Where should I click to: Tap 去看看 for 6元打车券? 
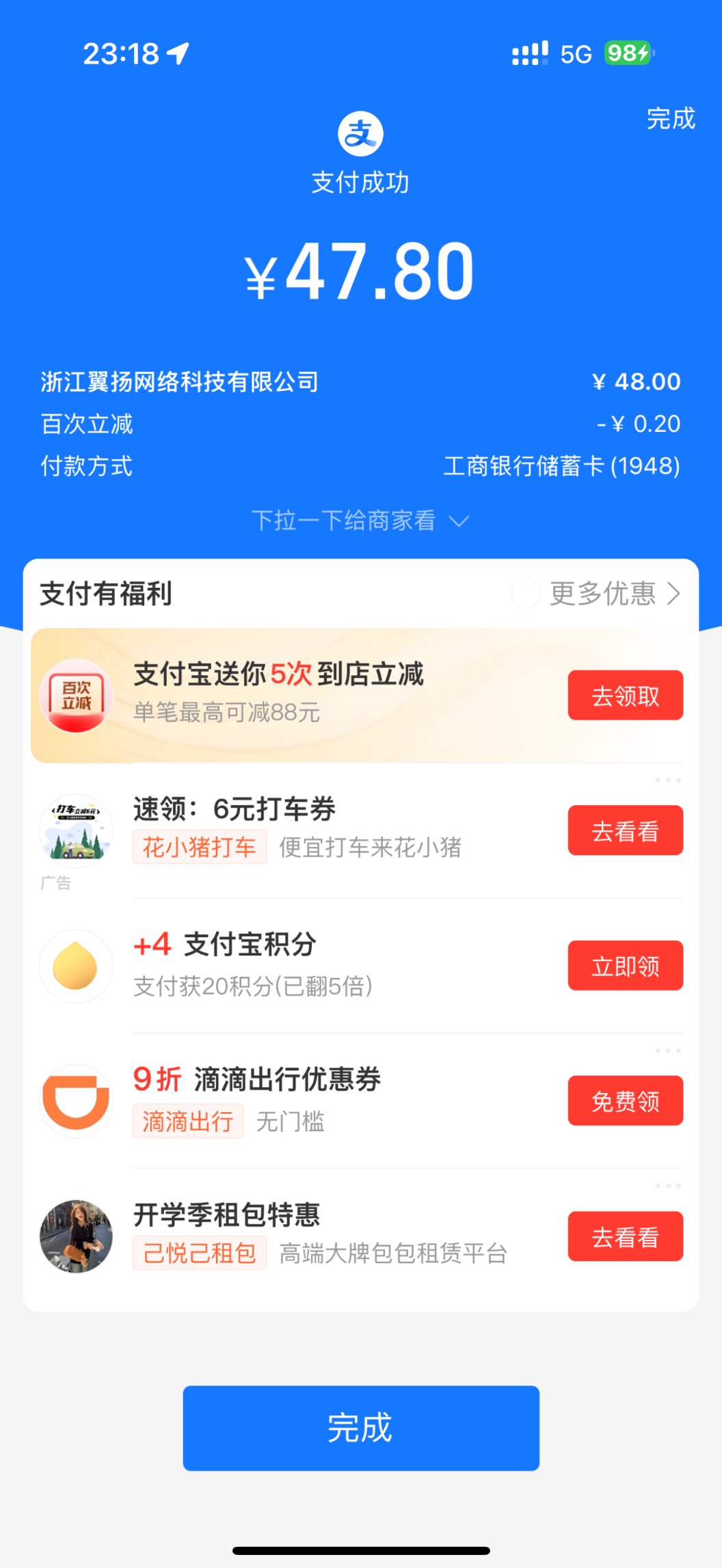(625, 830)
